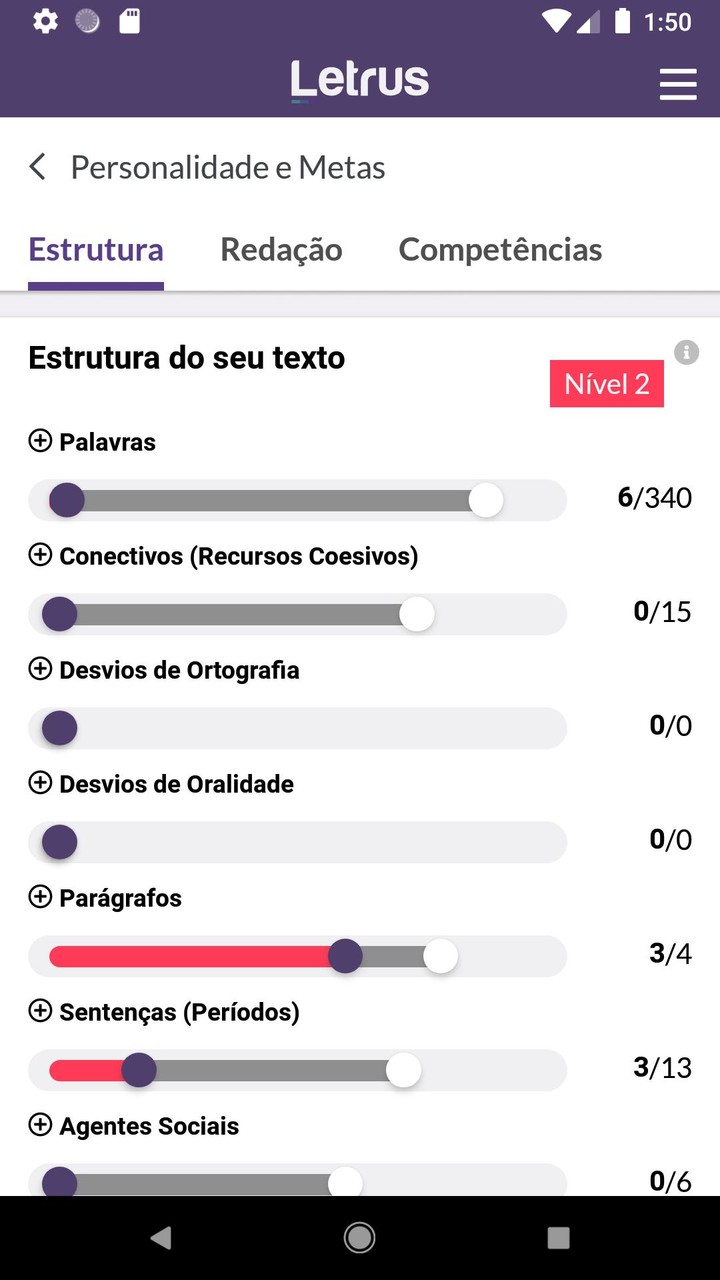
Task: Expand the Sentenças (Períodos) section
Action: click(x=40, y=1011)
